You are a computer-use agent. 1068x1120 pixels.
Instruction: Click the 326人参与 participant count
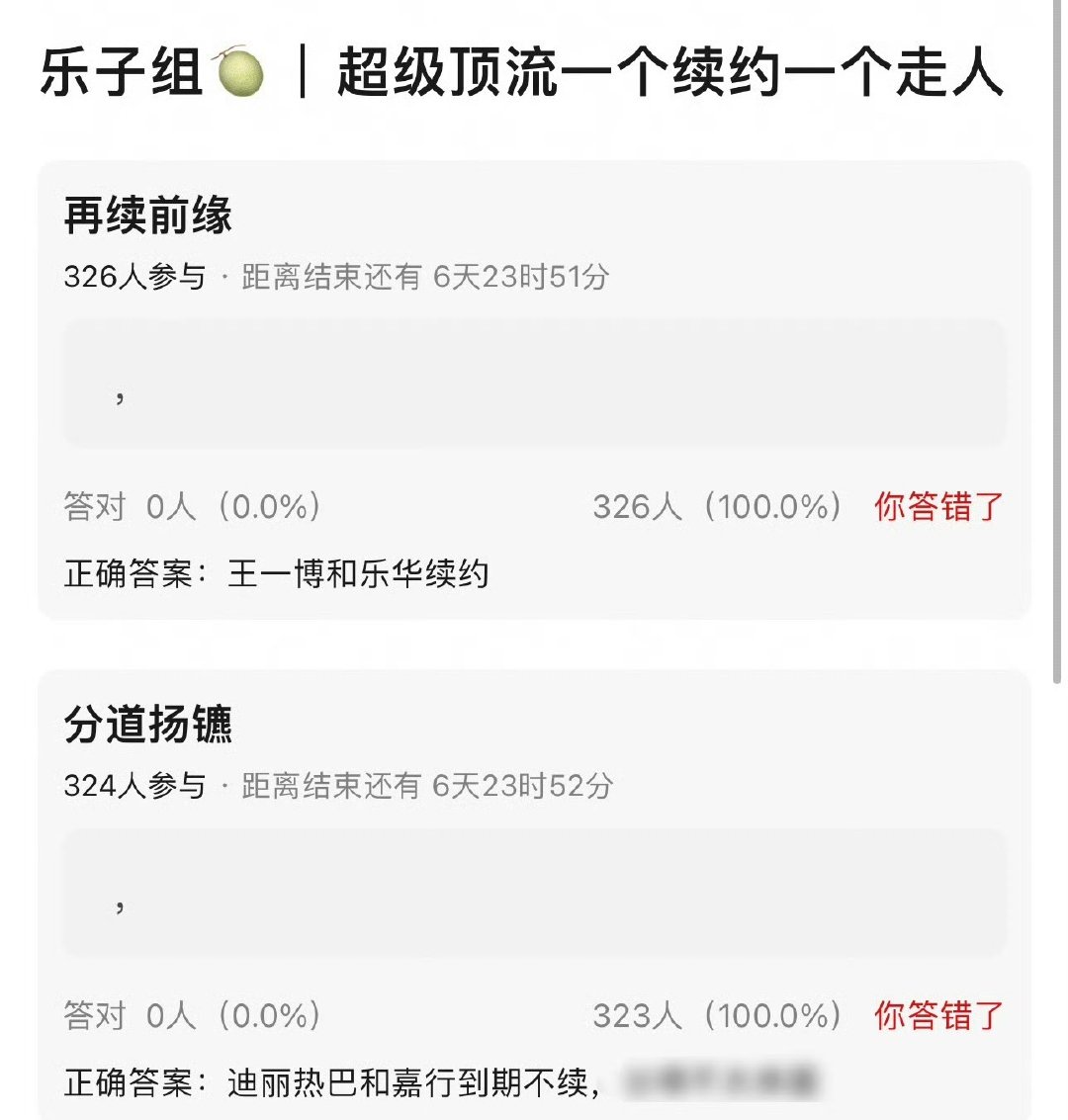pyautogui.click(x=135, y=278)
